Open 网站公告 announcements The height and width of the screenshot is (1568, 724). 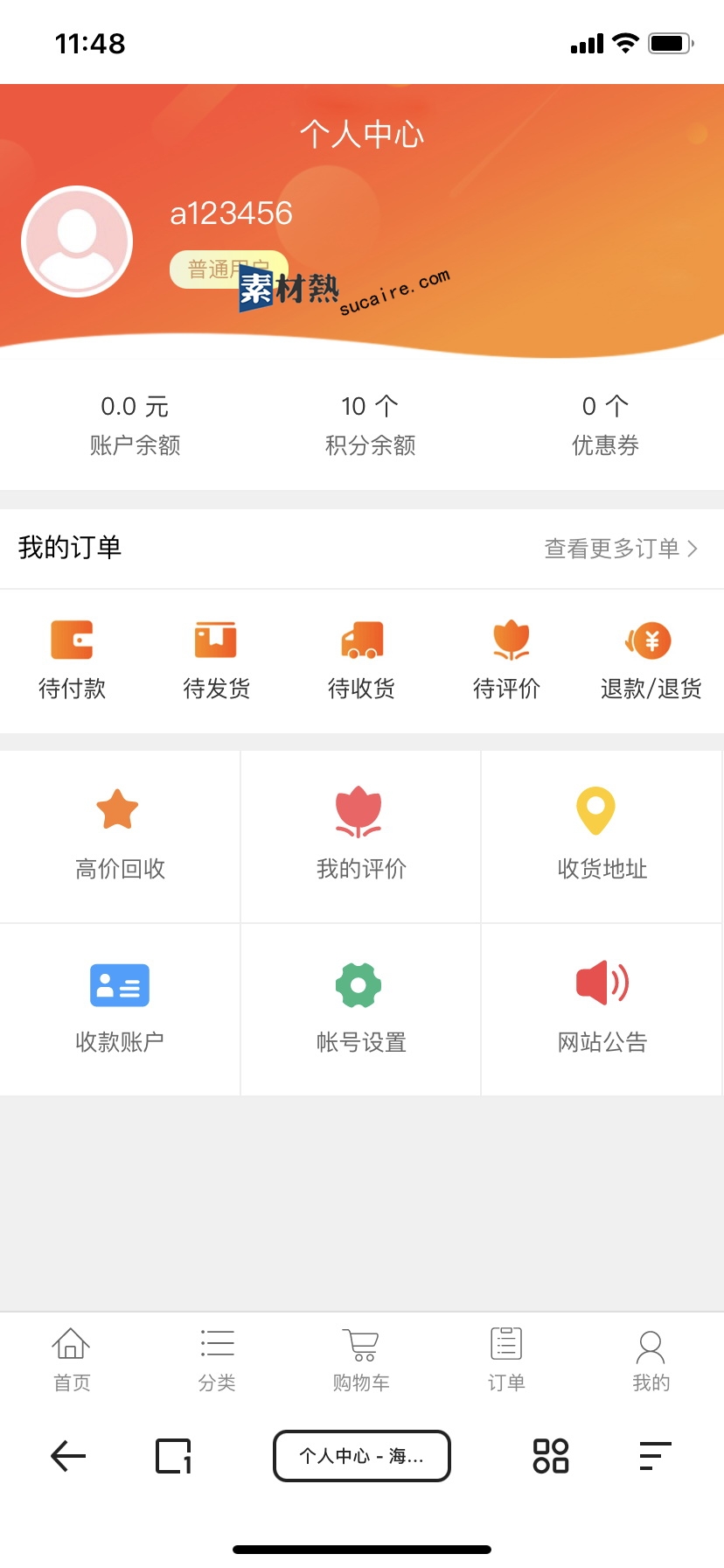[x=602, y=1009]
